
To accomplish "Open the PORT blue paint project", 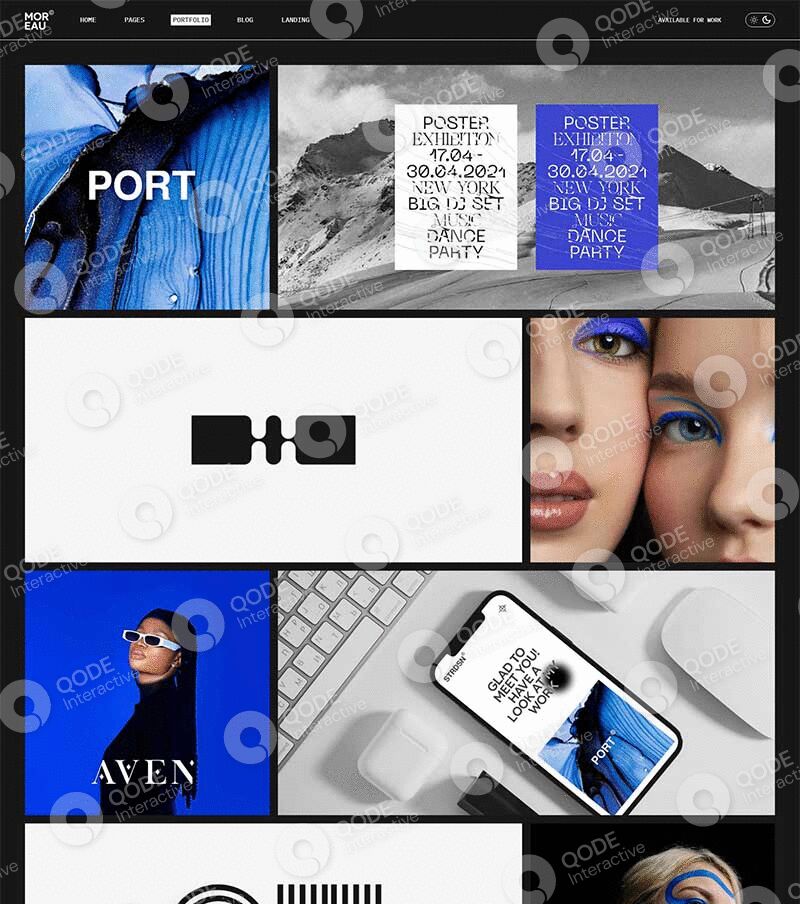I will coord(147,187).
